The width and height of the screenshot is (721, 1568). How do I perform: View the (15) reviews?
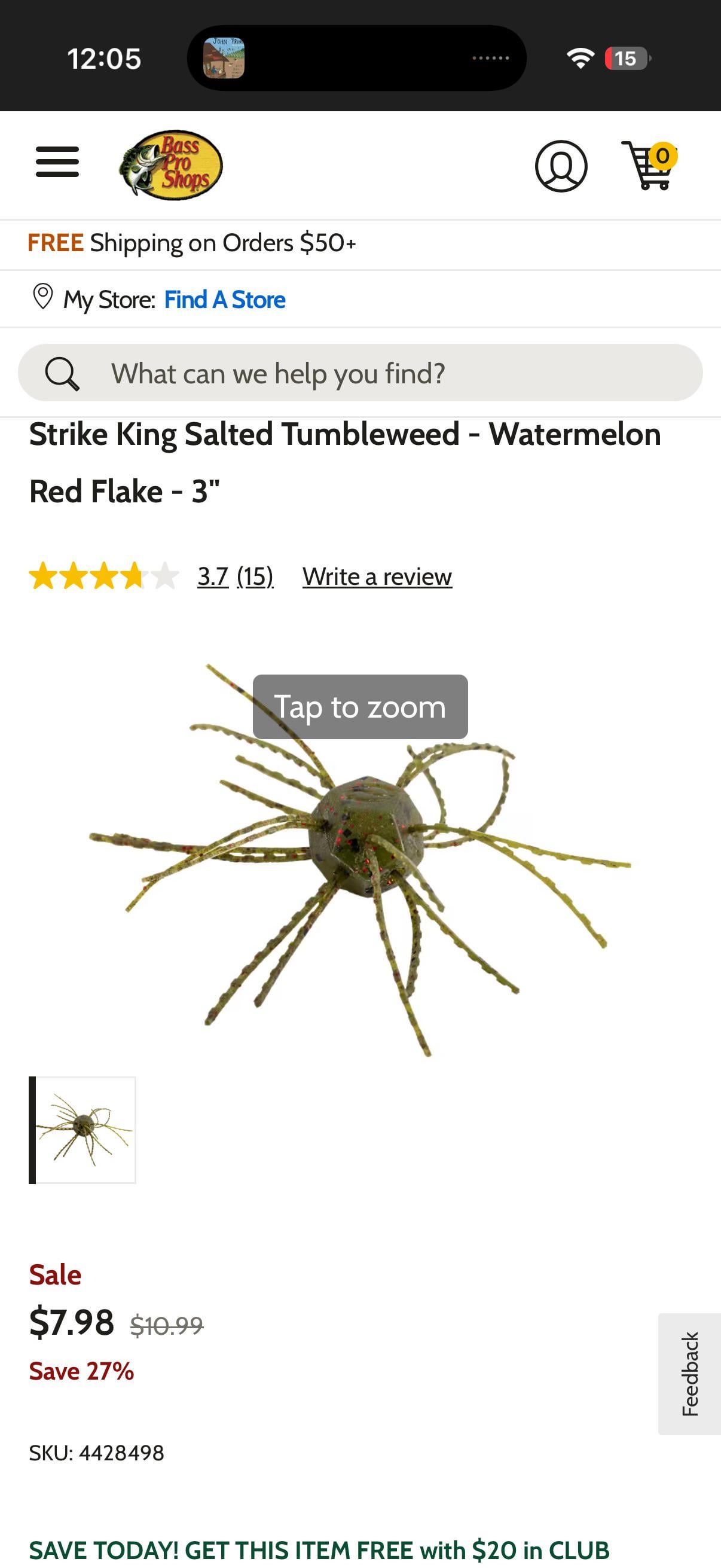point(255,576)
